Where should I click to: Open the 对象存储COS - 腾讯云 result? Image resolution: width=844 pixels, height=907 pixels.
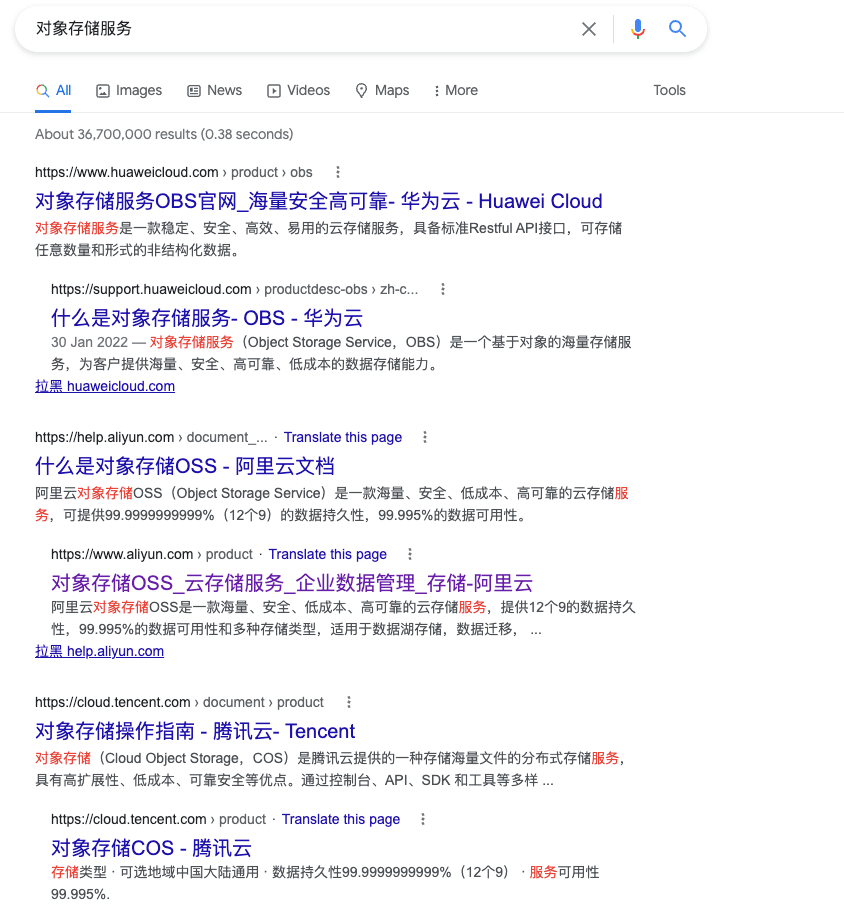[x=151, y=848]
